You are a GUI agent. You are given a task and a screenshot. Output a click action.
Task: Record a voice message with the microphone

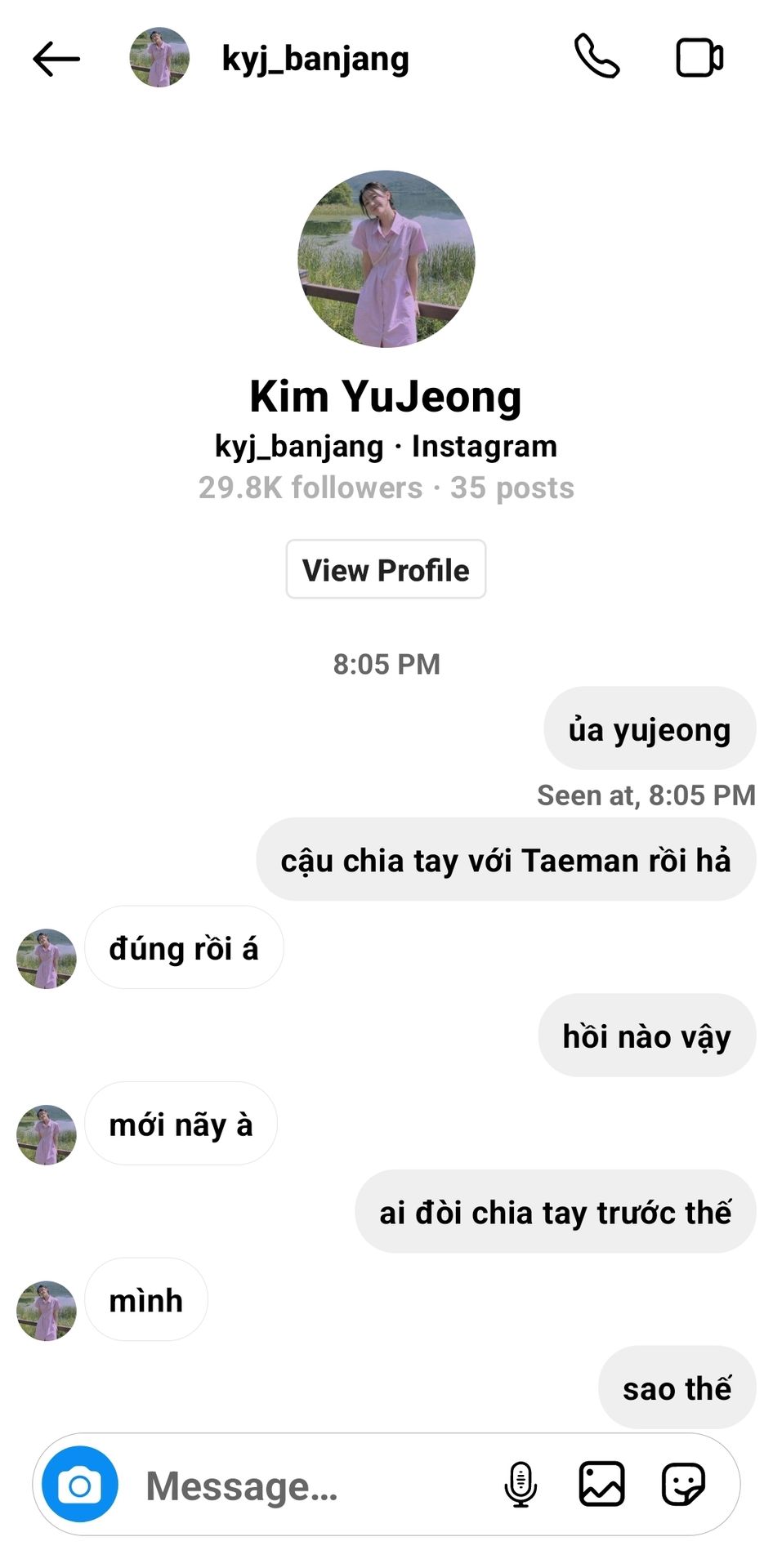coord(521,1485)
